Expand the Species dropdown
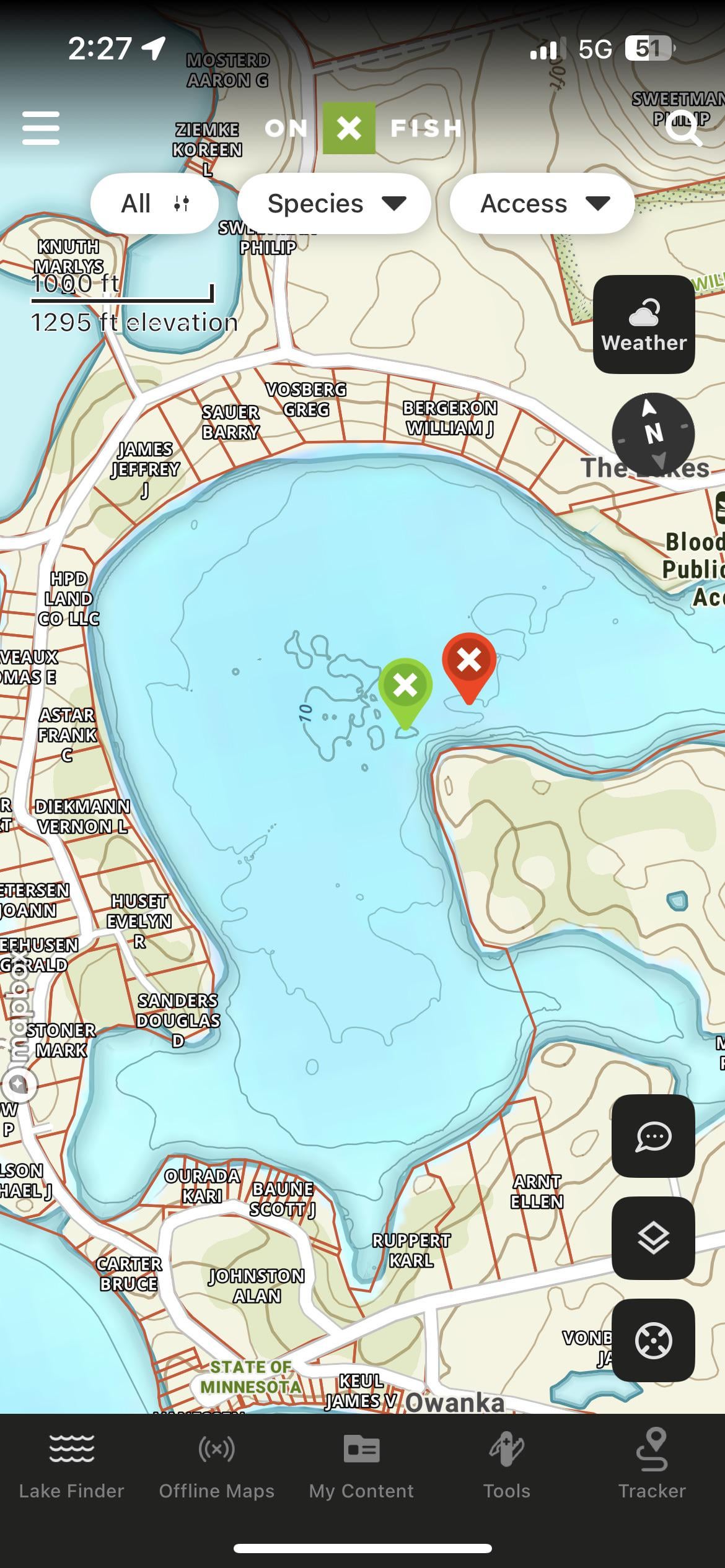Image resolution: width=725 pixels, height=1568 pixels. click(x=334, y=204)
